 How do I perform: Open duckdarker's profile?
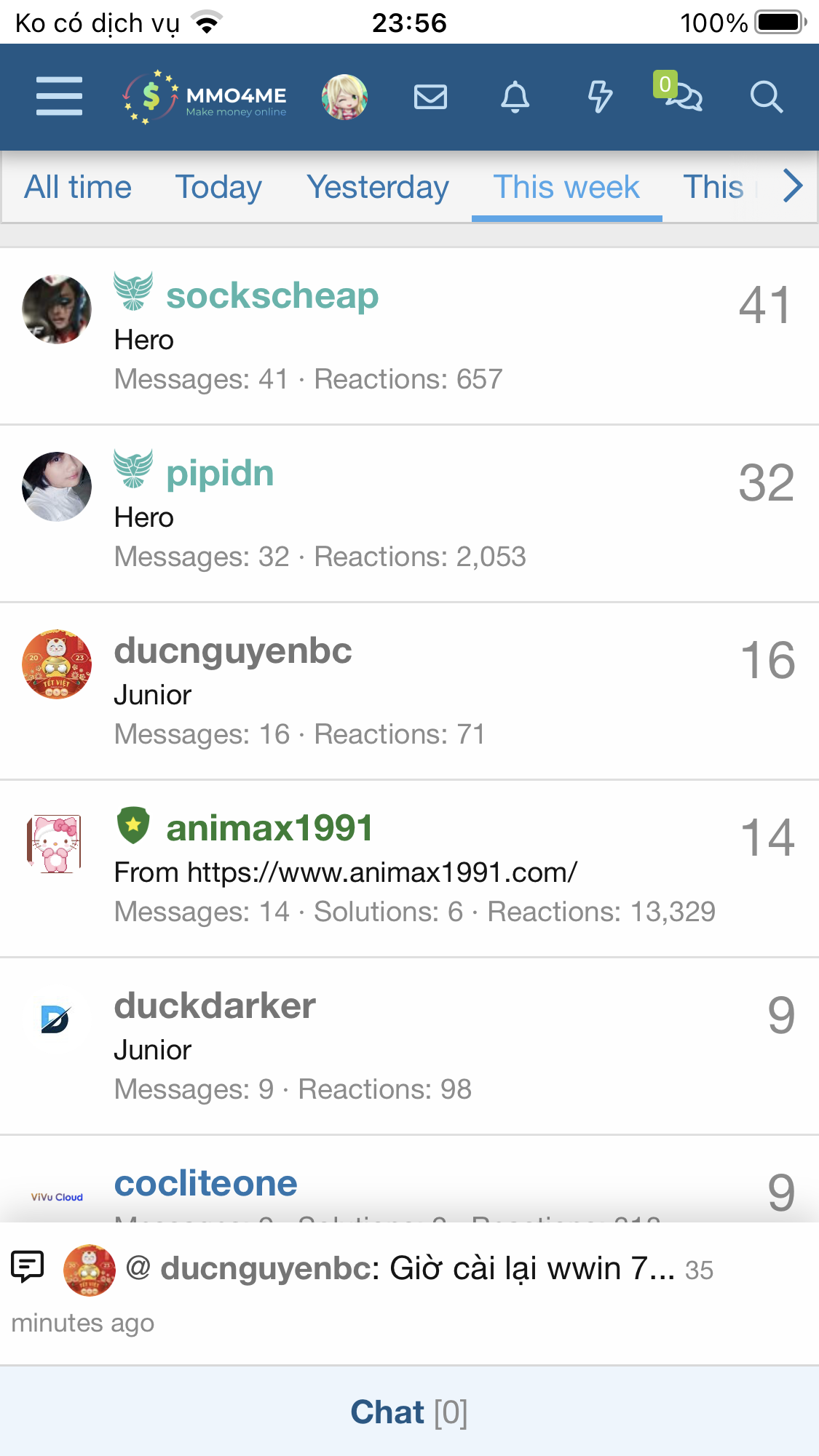click(215, 1006)
